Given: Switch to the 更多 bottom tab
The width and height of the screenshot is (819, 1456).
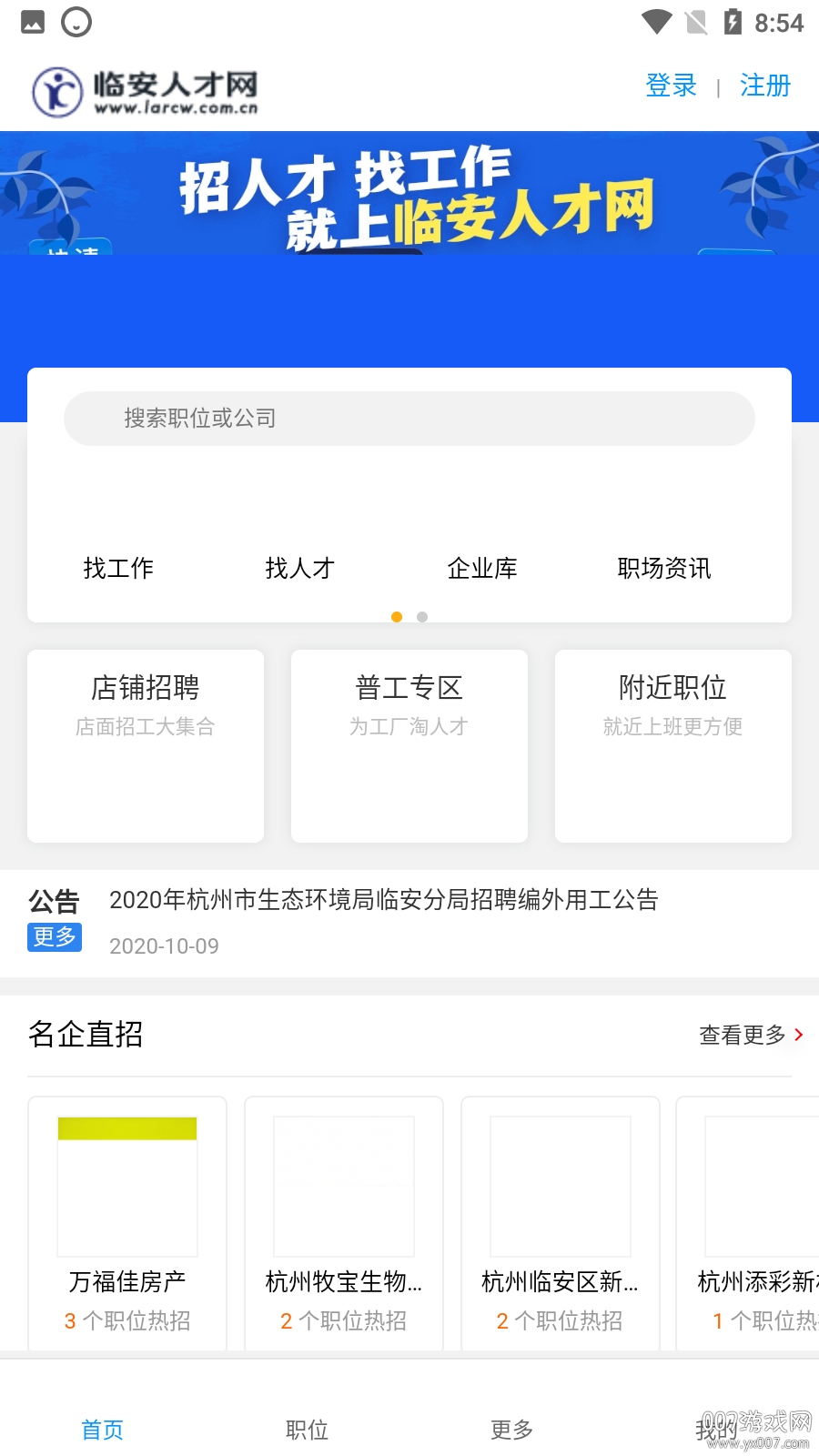Looking at the screenshot, I should click(511, 1430).
